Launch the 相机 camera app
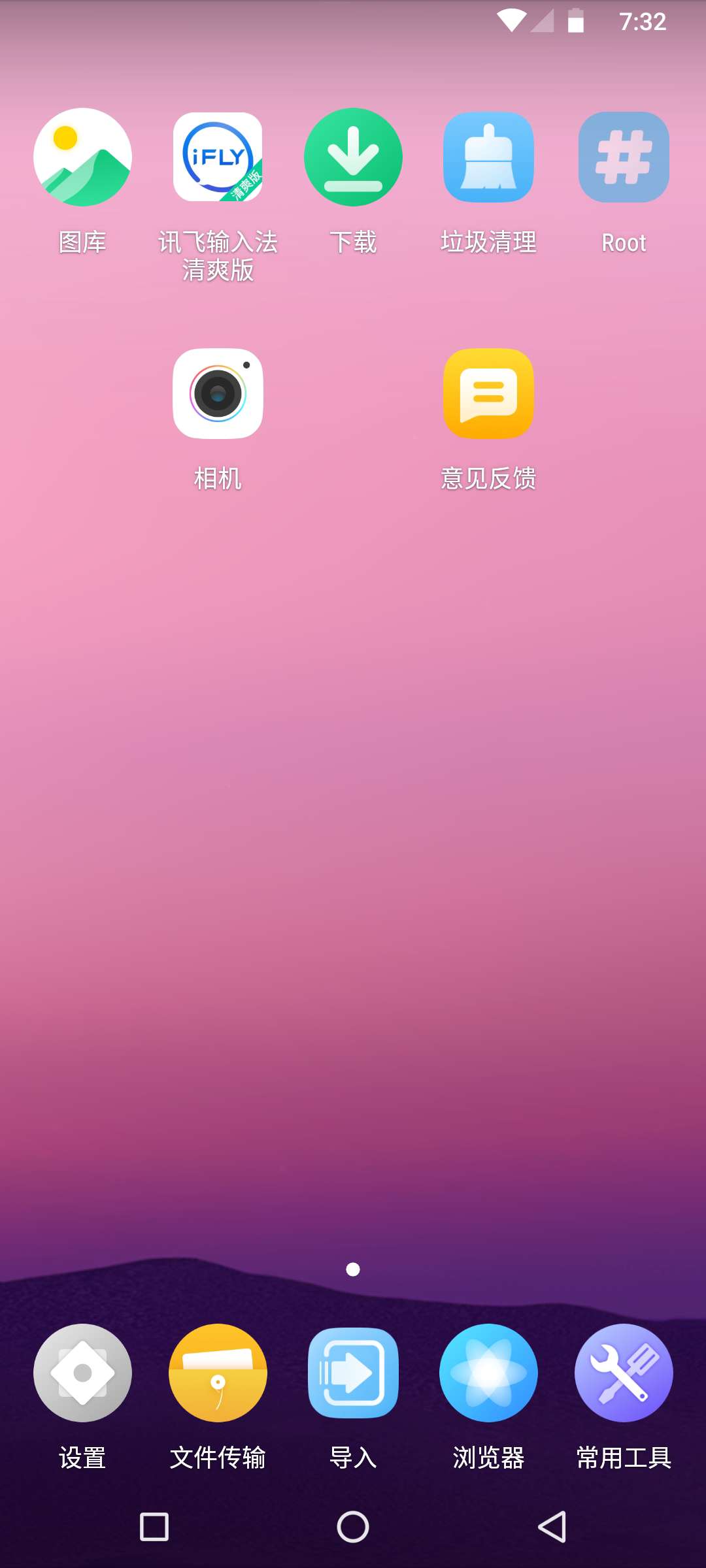706x1568 pixels. click(x=218, y=393)
